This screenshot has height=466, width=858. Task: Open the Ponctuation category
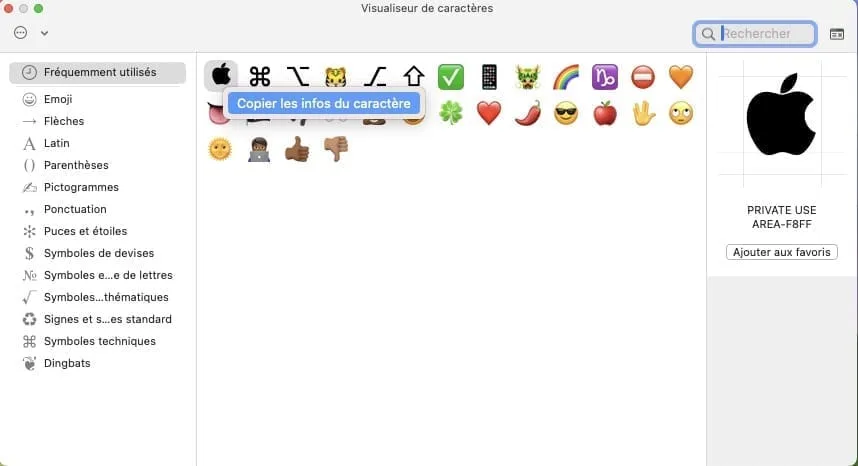pyautogui.click(x=75, y=209)
